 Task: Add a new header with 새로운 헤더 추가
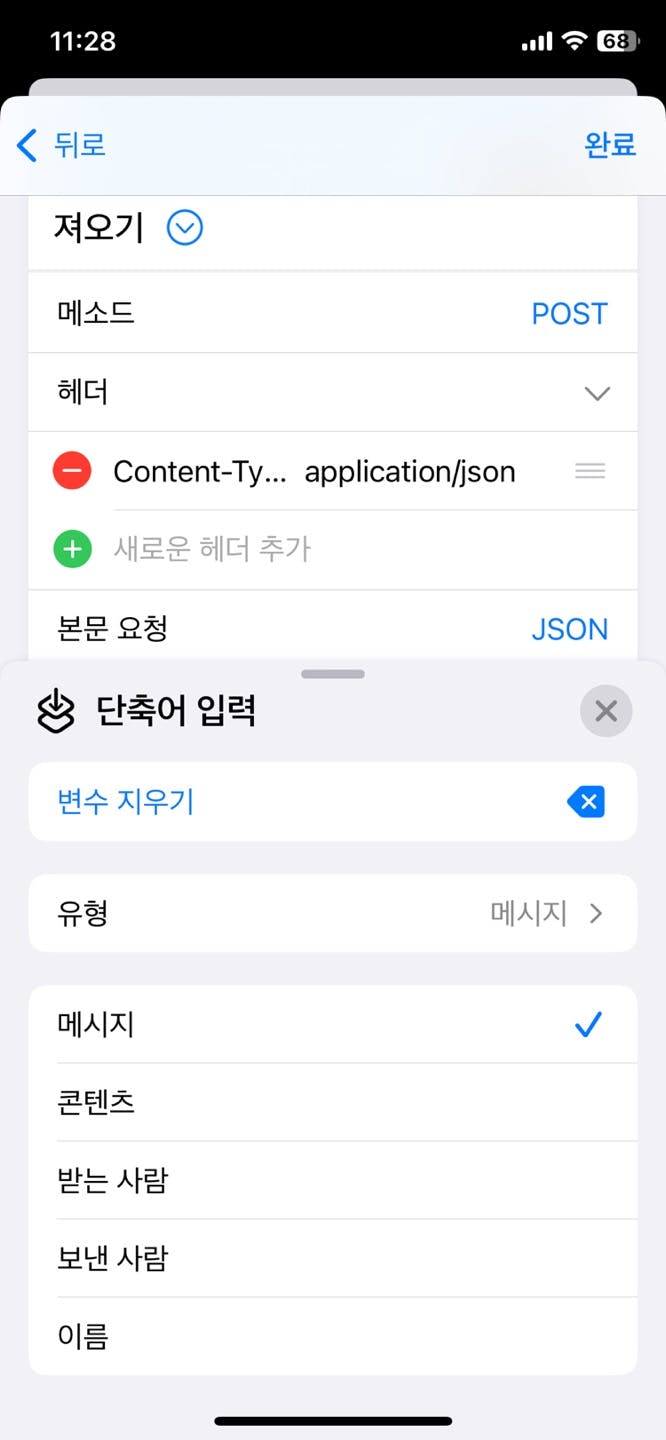(212, 549)
